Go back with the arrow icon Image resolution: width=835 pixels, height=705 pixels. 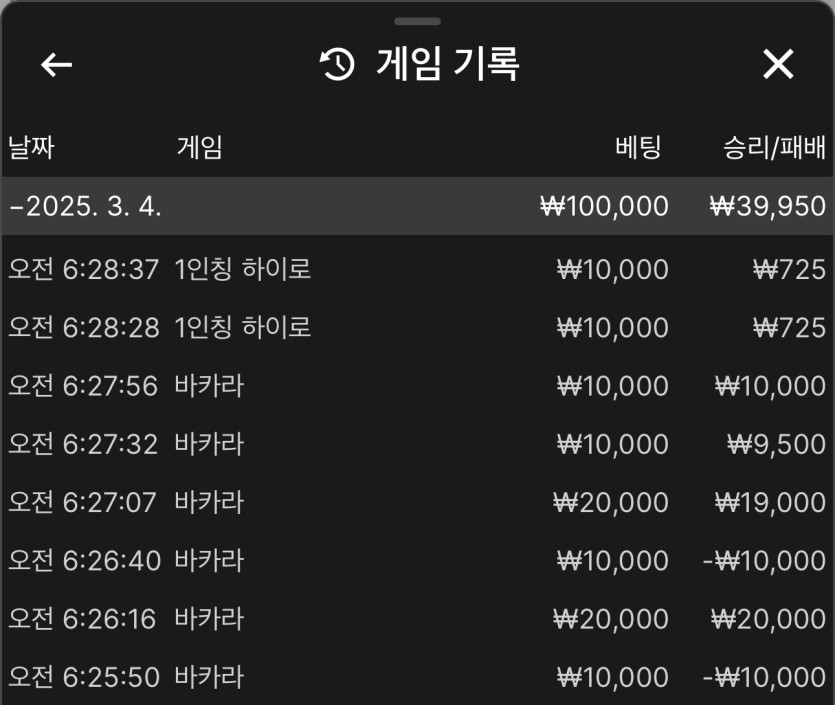coord(57,65)
